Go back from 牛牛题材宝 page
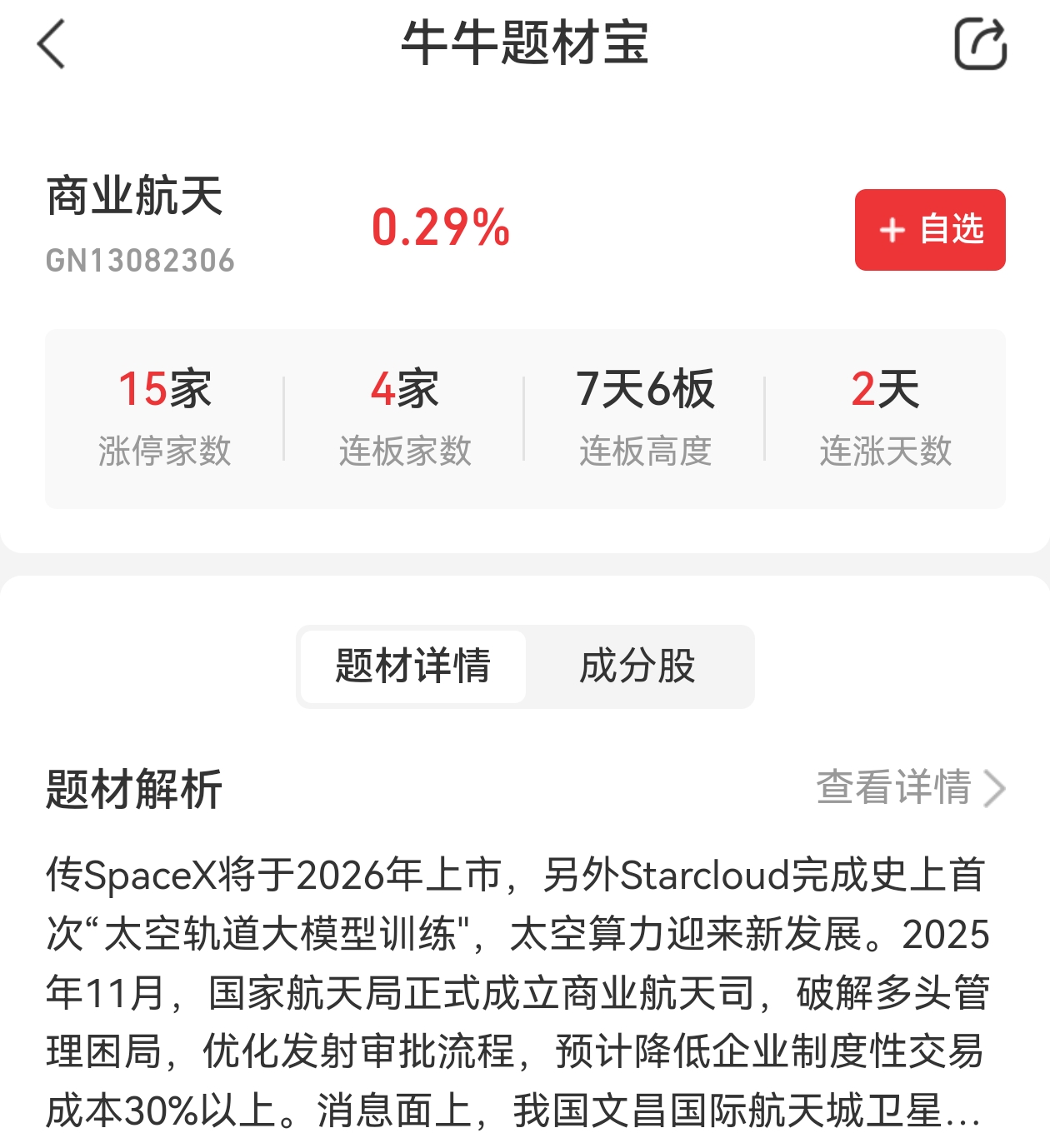The width and height of the screenshot is (1050, 1148). pos(52,44)
